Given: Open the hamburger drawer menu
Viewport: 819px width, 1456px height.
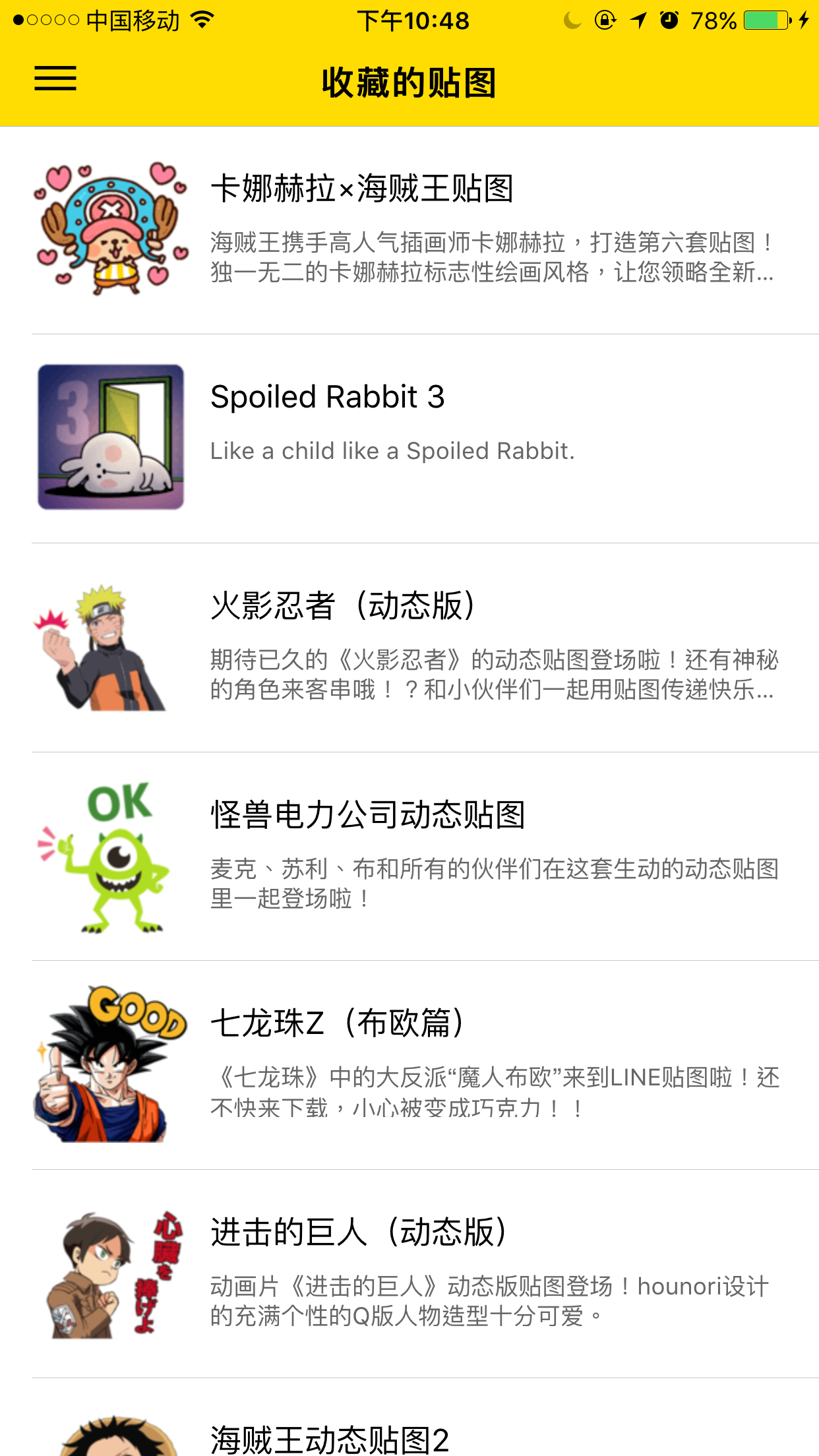Looking at the screenshot, I should [55, 78].
